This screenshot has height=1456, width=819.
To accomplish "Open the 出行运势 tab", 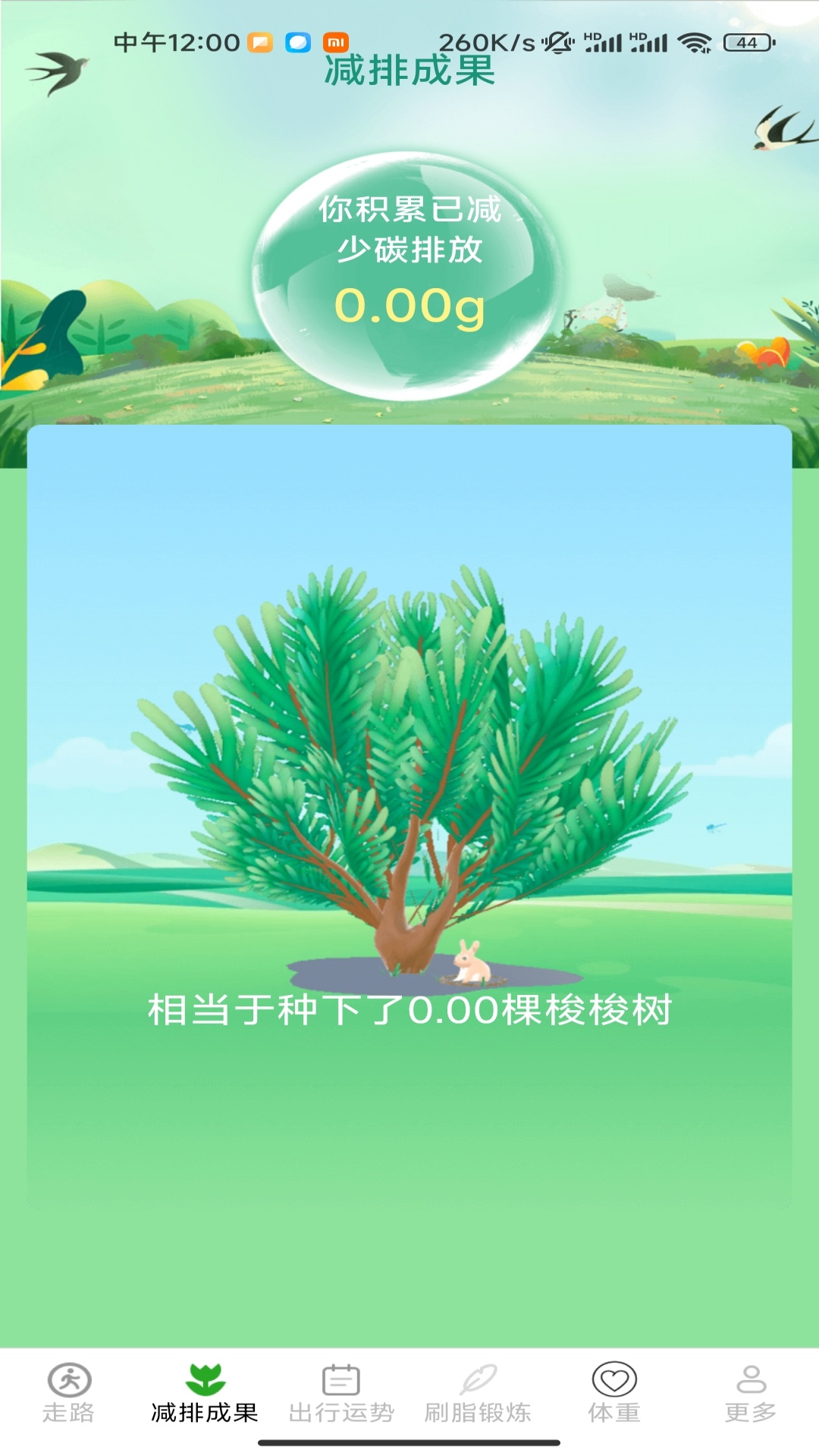I will point(341,1394).
